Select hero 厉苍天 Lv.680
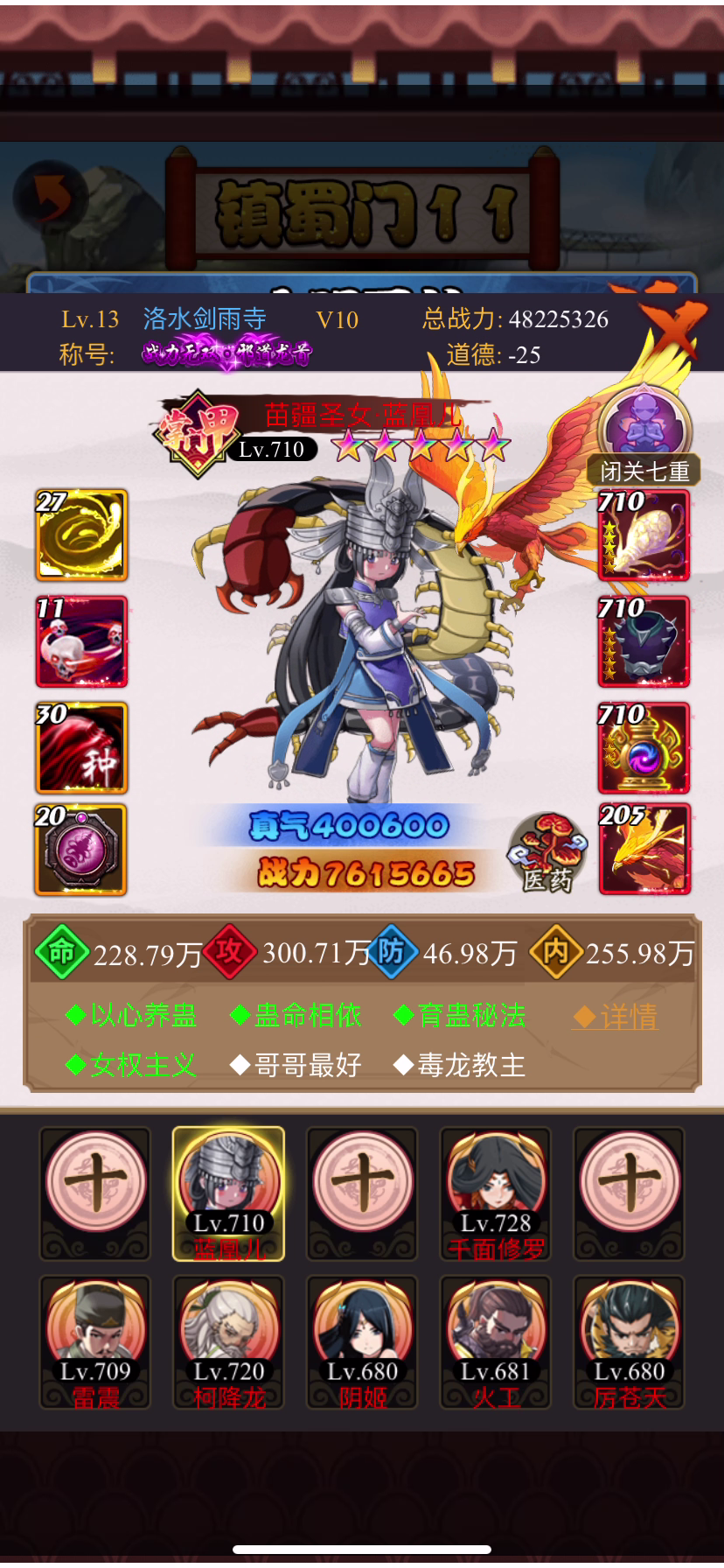The image size is (724, 1568). (x=629, y=1341)
